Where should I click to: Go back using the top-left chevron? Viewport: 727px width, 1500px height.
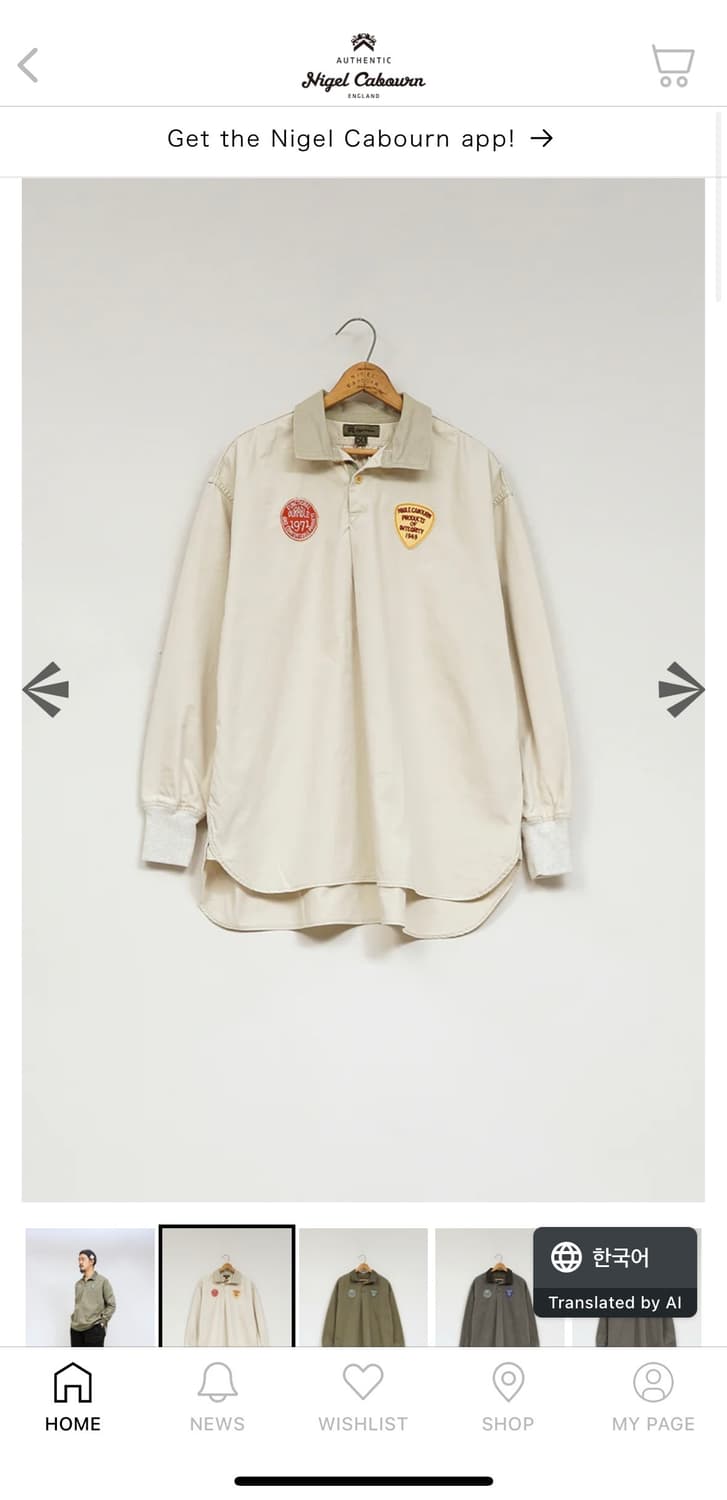[27, 63]
